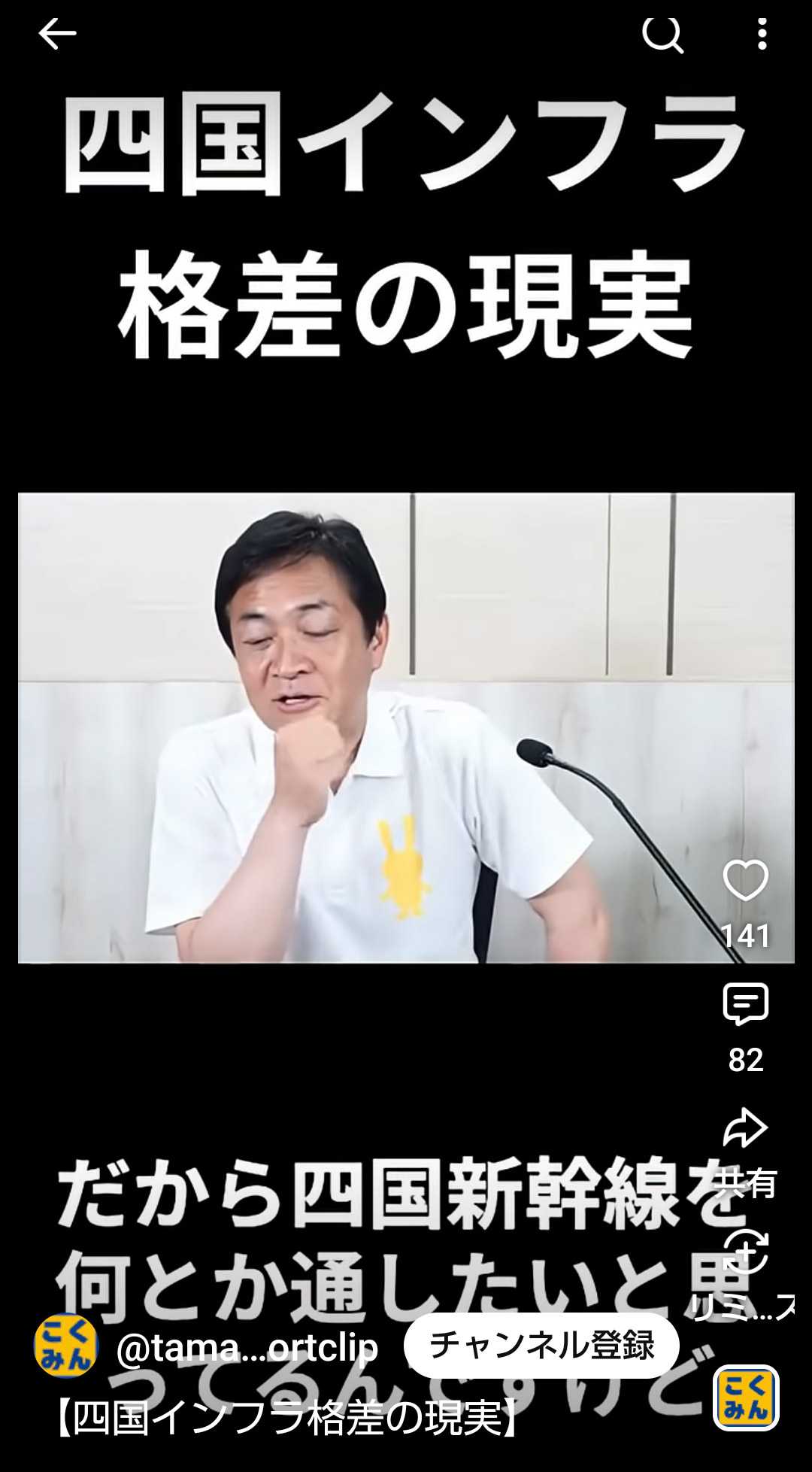This screenshot has width=812, height=1472.
Task: Open the @tama...ortclip channel page
Action: point(247,1347)
